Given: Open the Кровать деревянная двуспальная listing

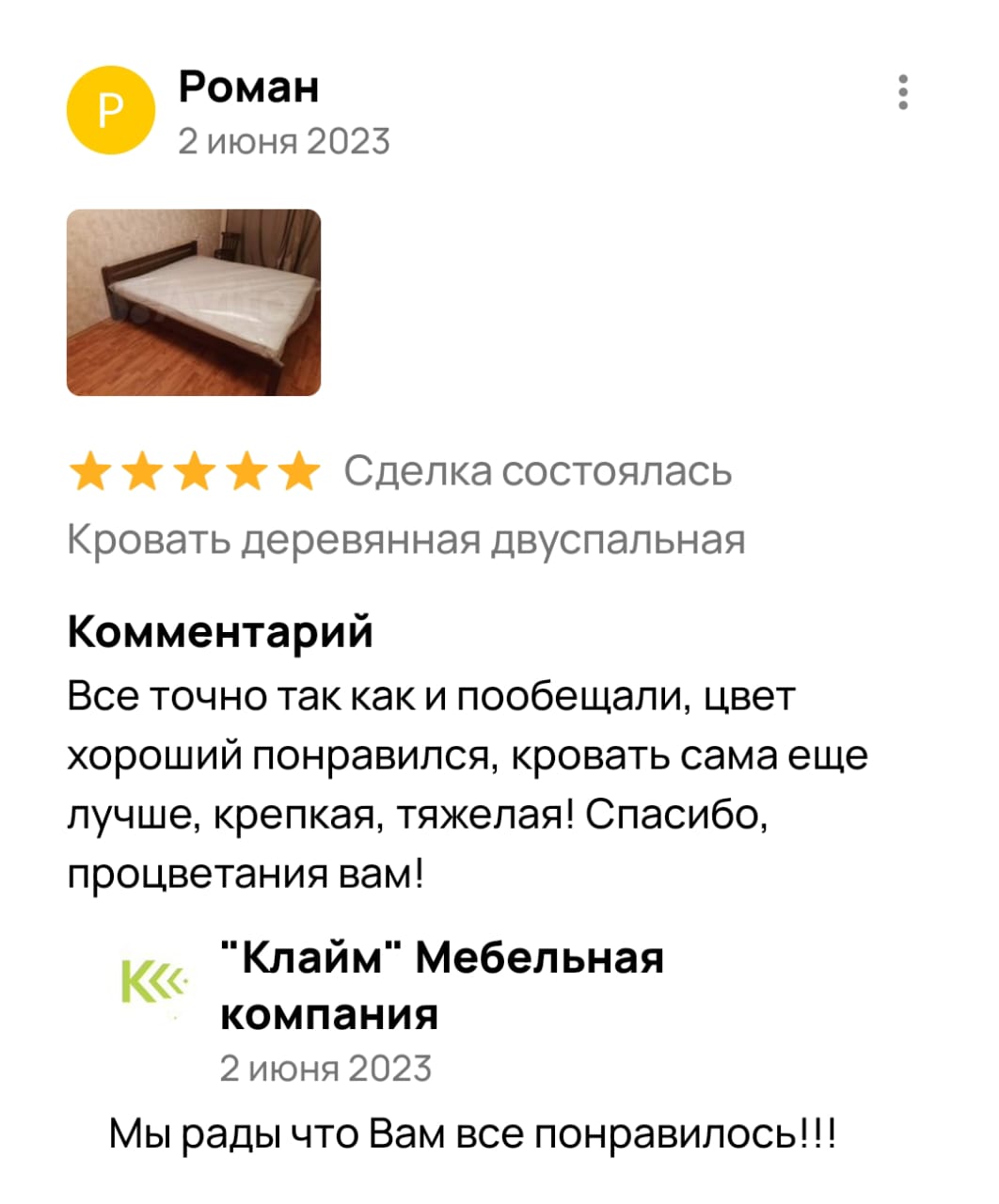Looking at the screenshot, I should [x=406, y=540].
